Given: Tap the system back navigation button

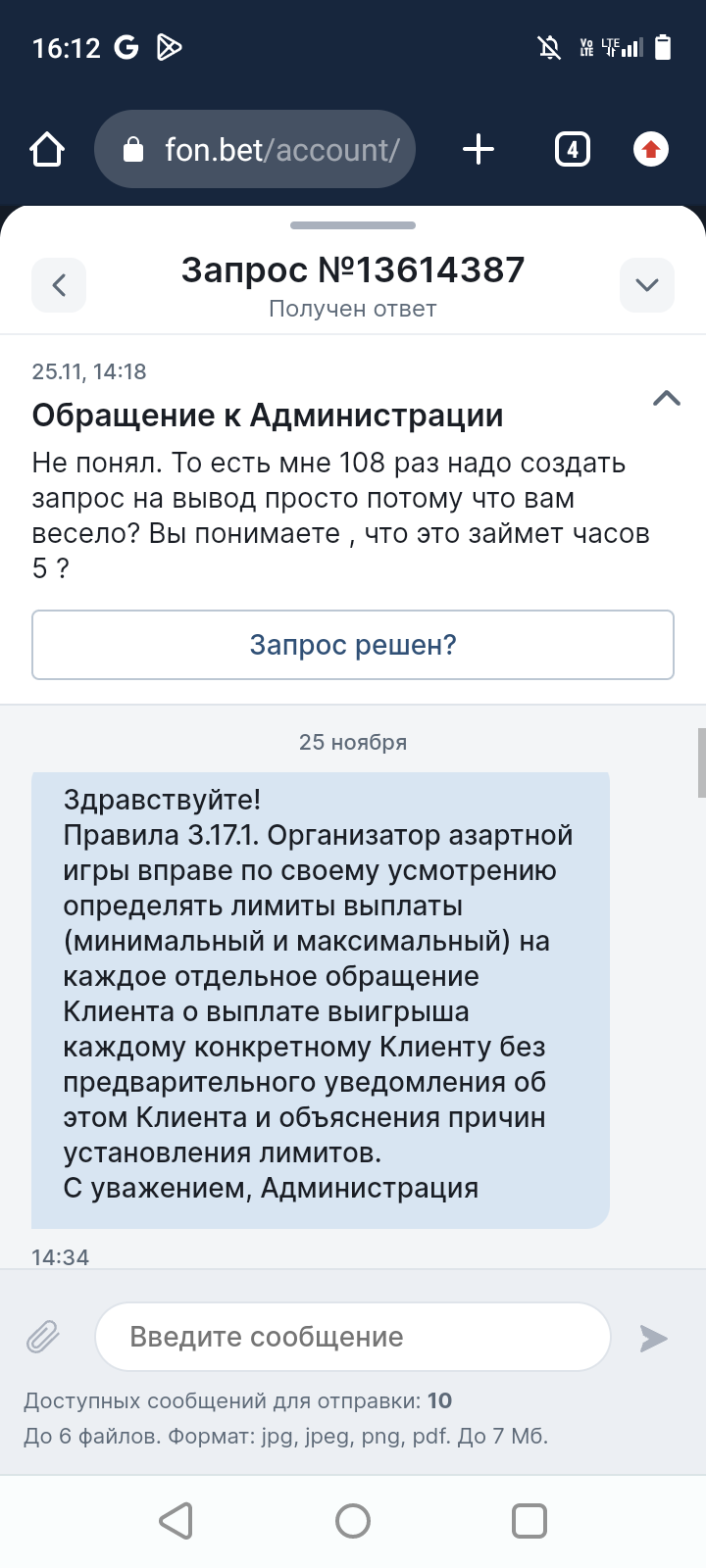Looking at the screenshot, I should pyautogui.click(x=176, y=1521).
